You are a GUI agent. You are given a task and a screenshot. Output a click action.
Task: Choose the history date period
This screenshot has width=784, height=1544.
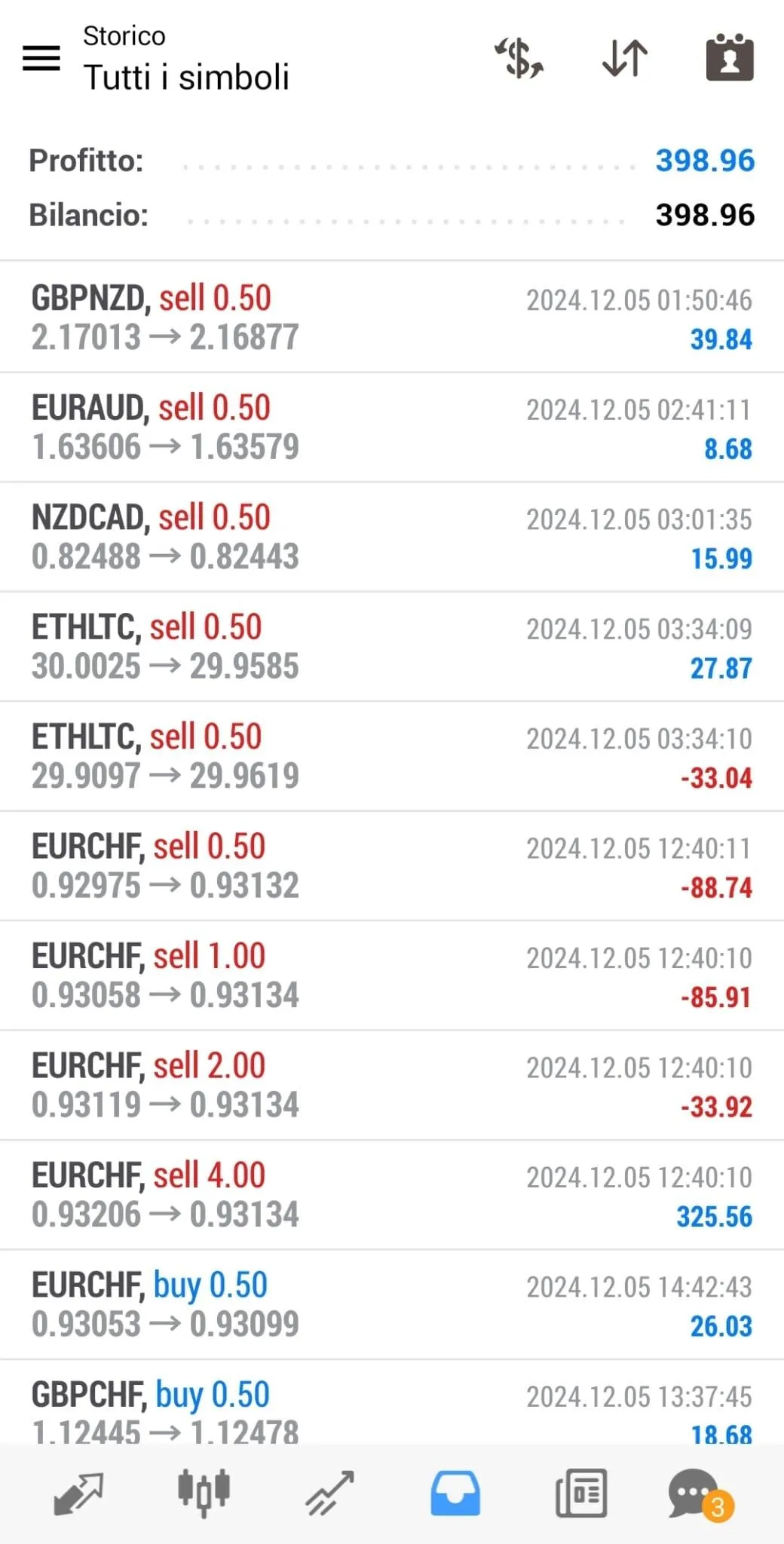729,58
